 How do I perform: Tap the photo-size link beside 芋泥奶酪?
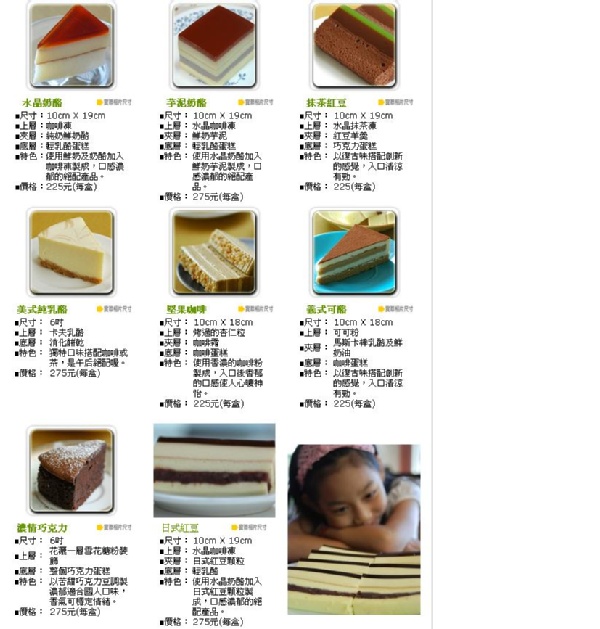tap(256, 102)
